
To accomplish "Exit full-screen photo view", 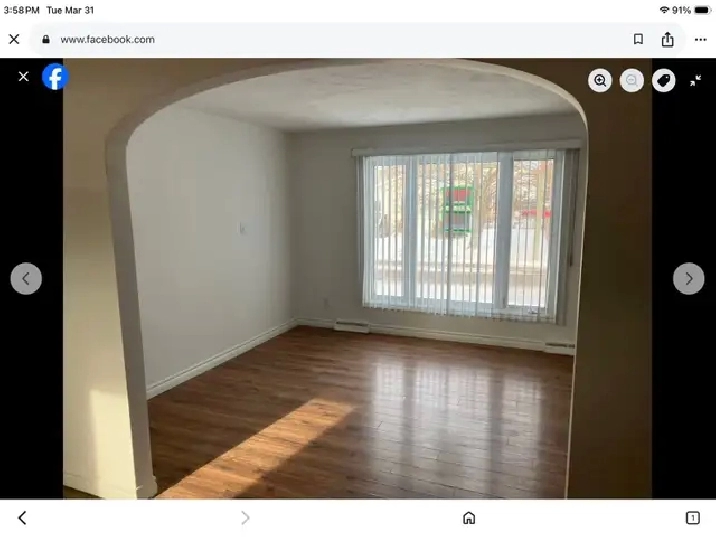I will tap(695, 80).
